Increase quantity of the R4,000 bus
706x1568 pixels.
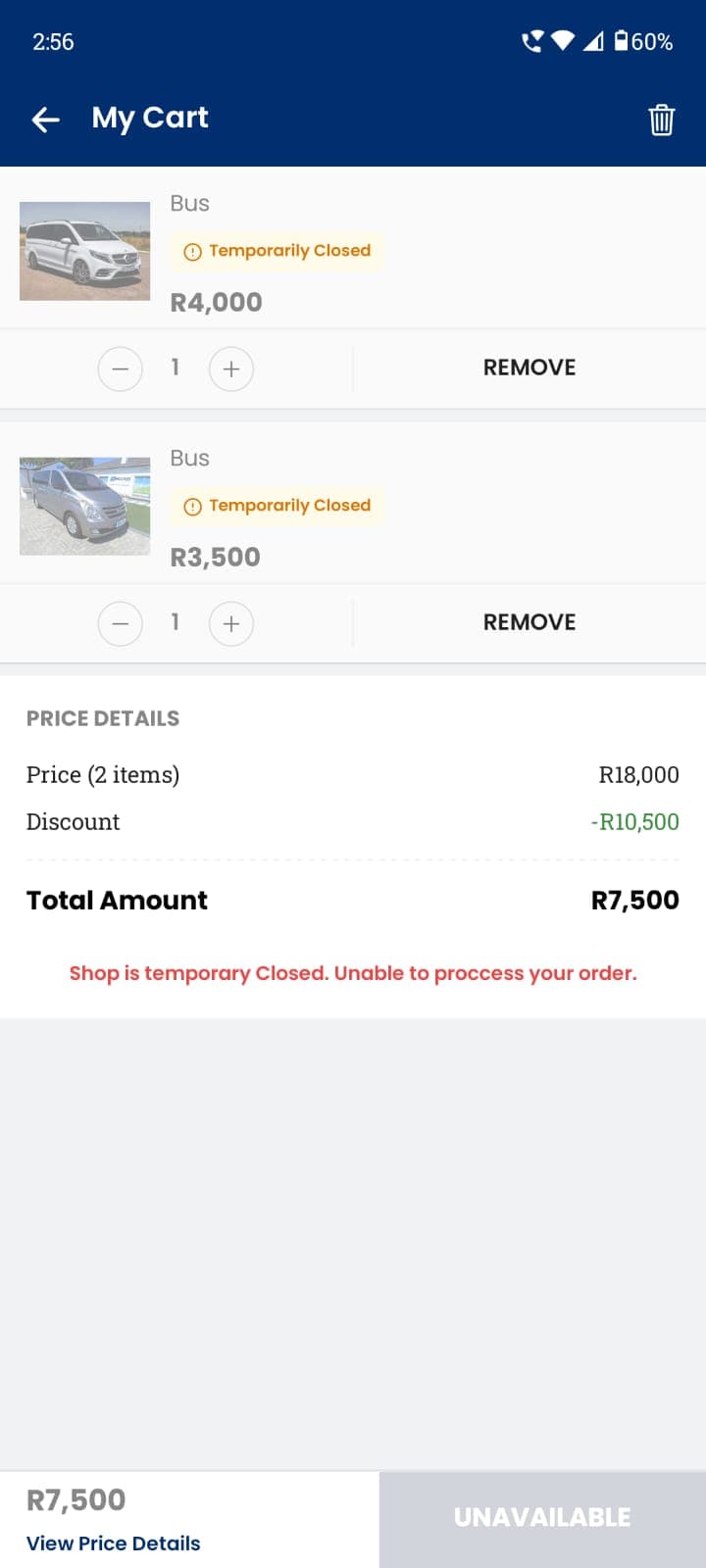click(230, 368)
